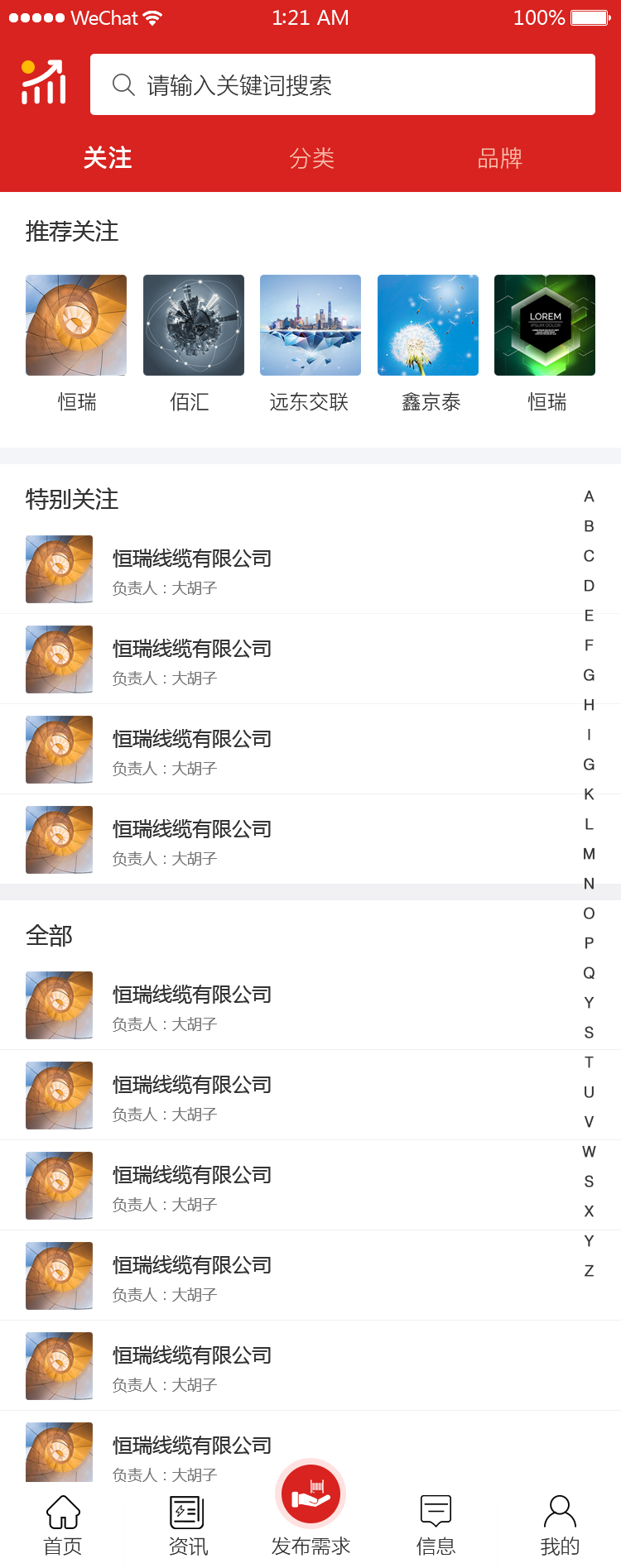Open the 资讯 news tab

click(x=188, y=1524)
